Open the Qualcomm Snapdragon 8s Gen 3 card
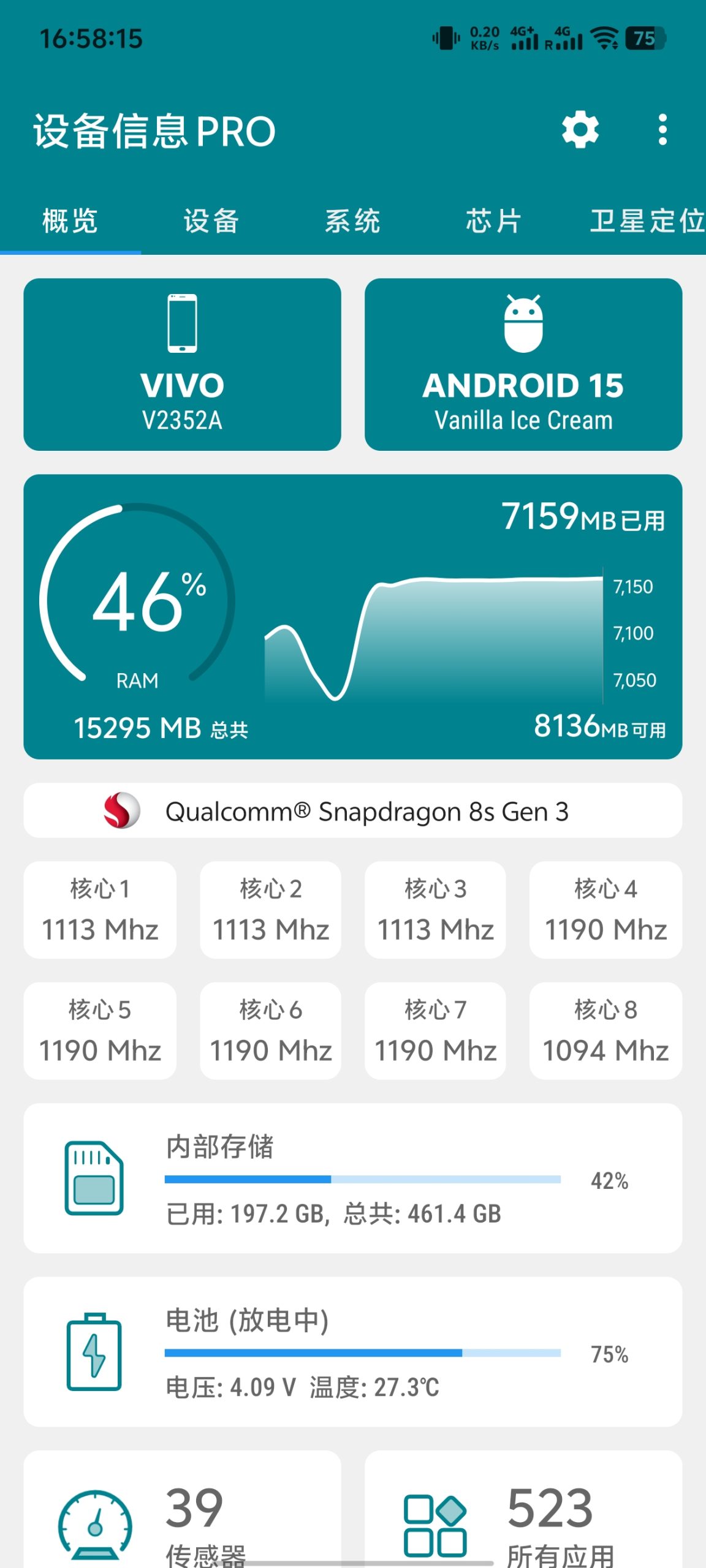This screenshot has height=1568, width=706. [x=353, y=812]
